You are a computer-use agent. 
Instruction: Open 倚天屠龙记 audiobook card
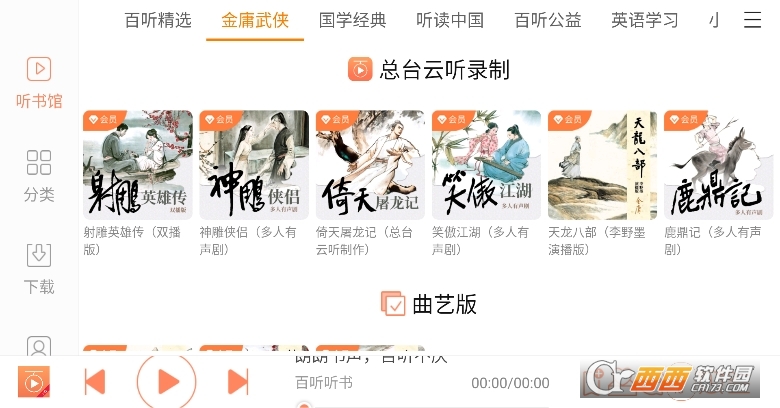coord(370,165)
